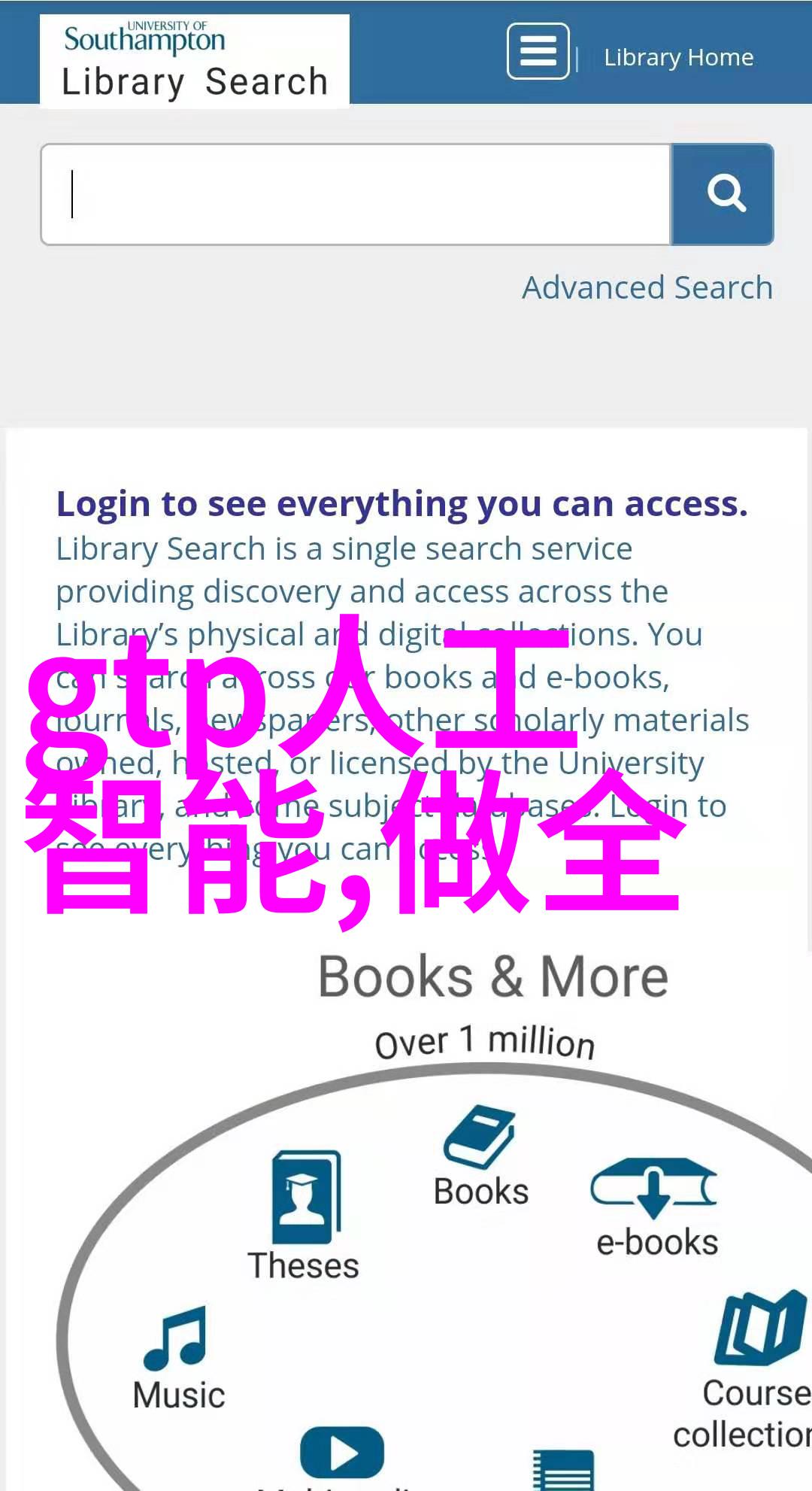
Task: Open the hamburger menu button
Action: coord(538,51)
